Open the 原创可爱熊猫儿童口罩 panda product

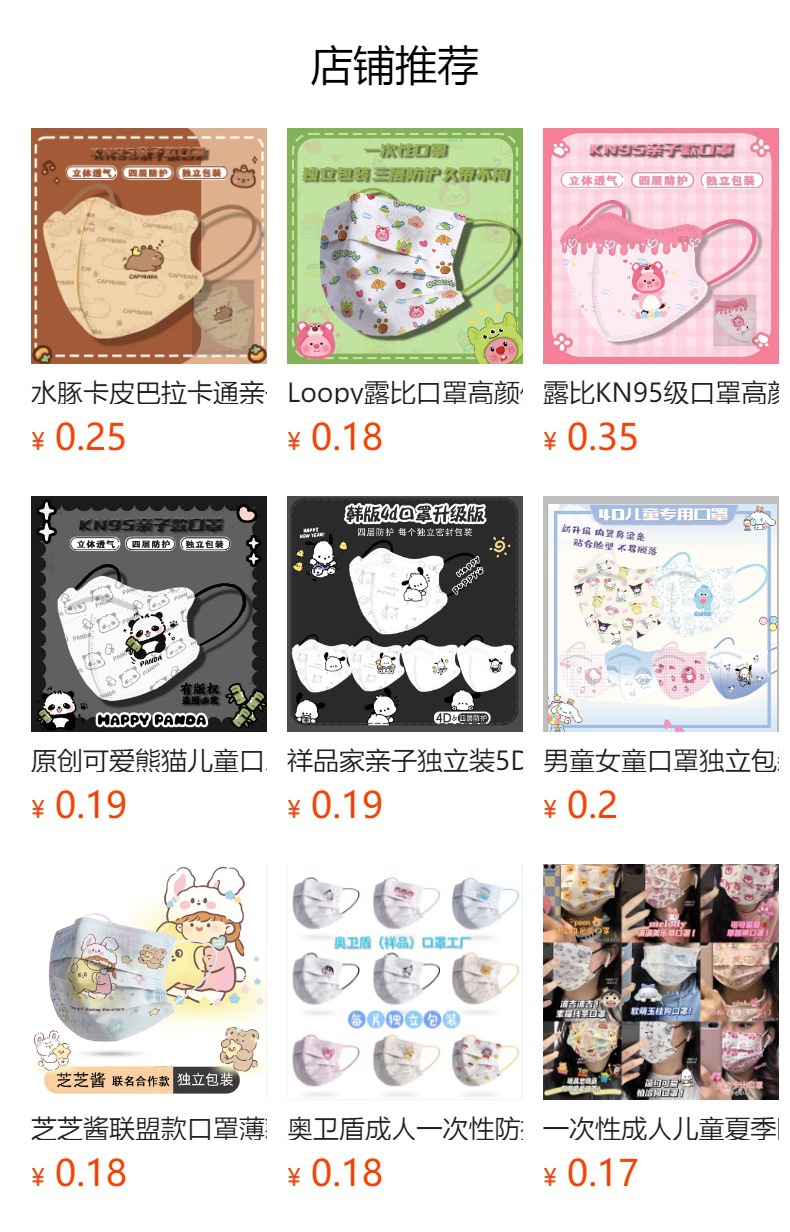coord(148,614)
